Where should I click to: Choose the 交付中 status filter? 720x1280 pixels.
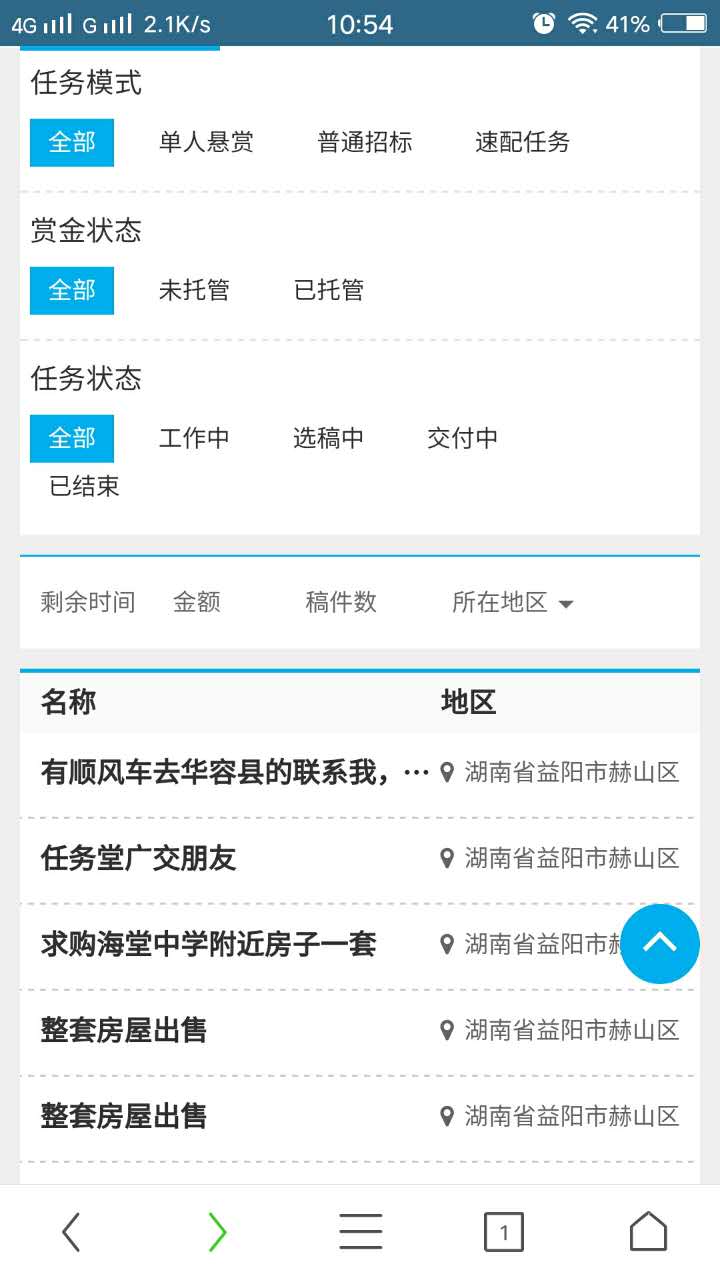pyautogui.click(x=462, y=438)
